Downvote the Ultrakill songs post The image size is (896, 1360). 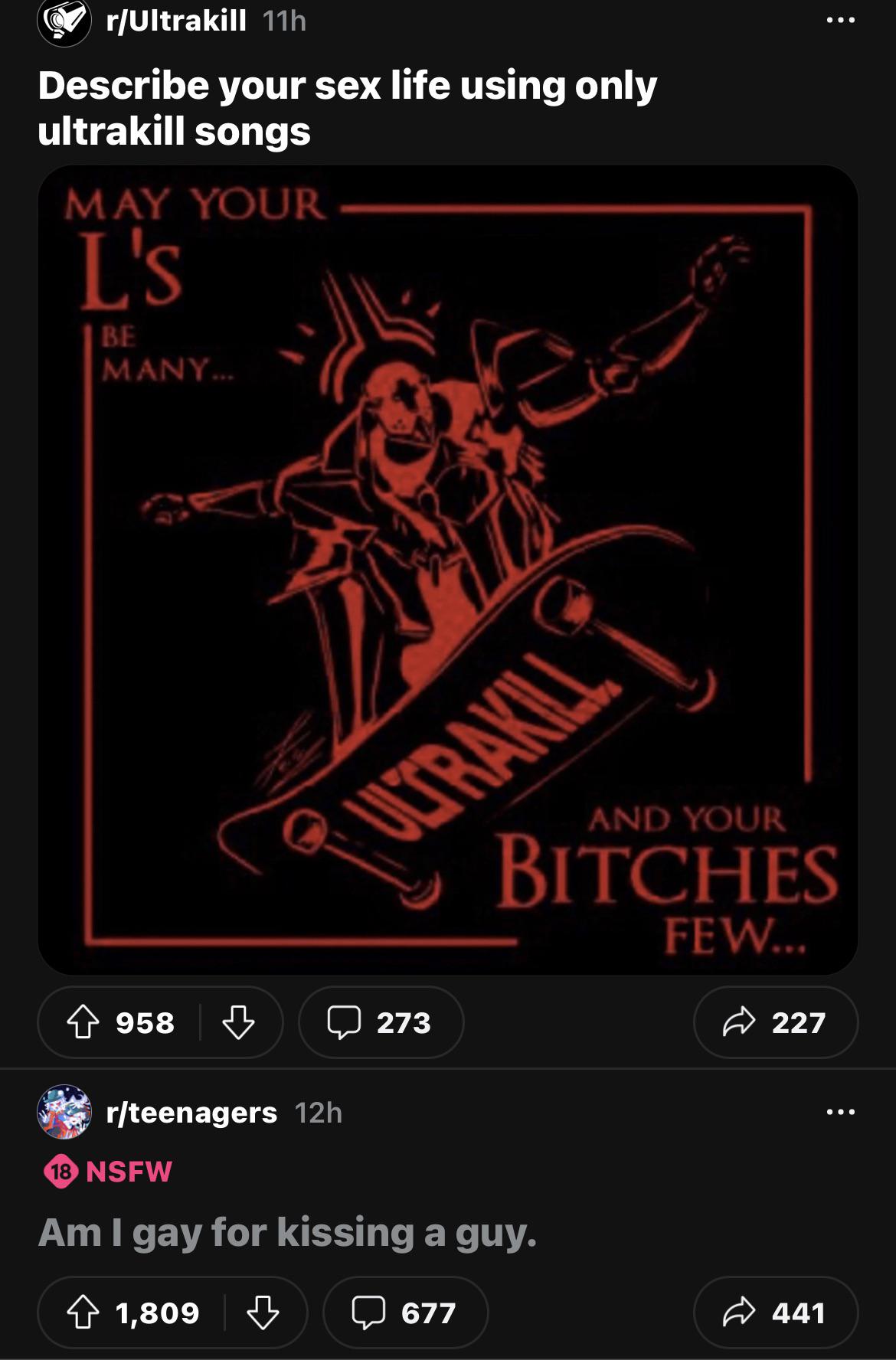tap(238, 1022)
